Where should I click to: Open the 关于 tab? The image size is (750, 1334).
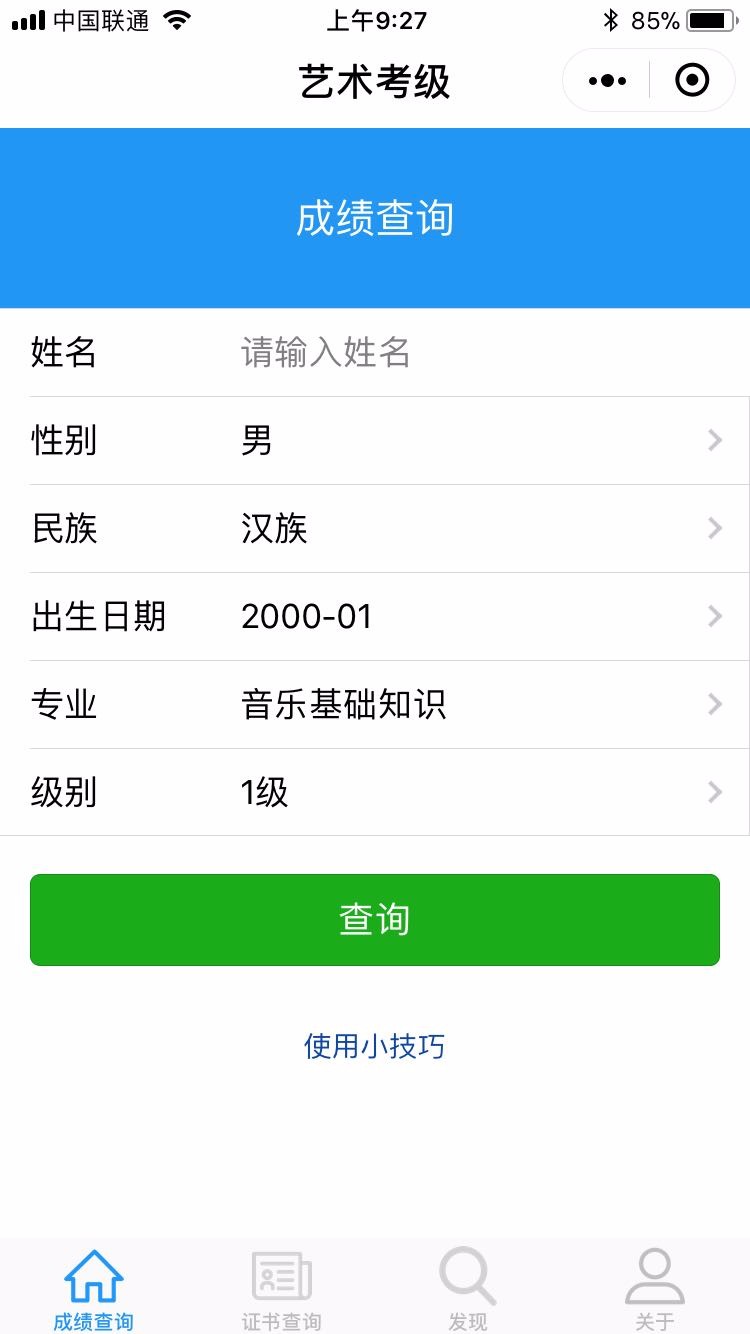655,1288
